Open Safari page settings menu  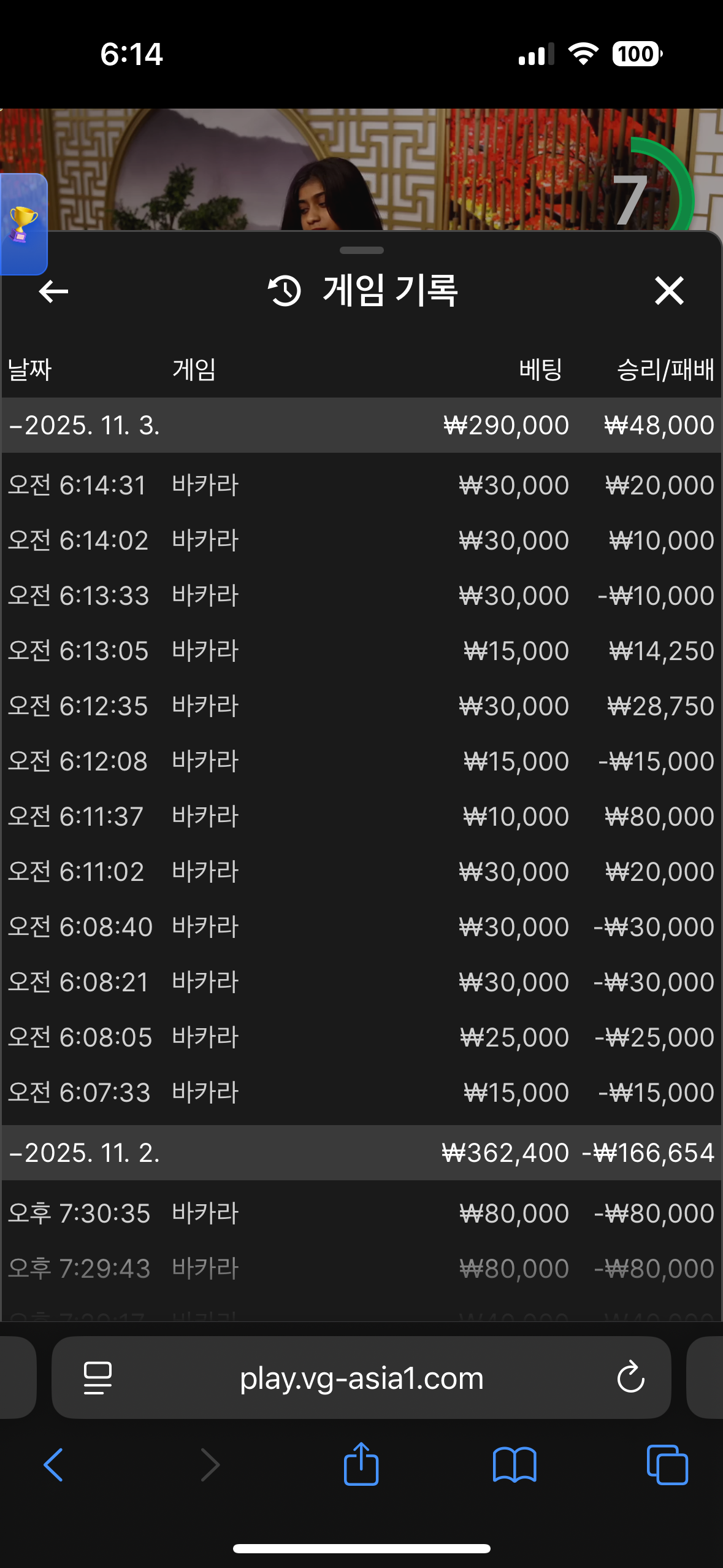pyautogui.click(x=98, y=1378)
